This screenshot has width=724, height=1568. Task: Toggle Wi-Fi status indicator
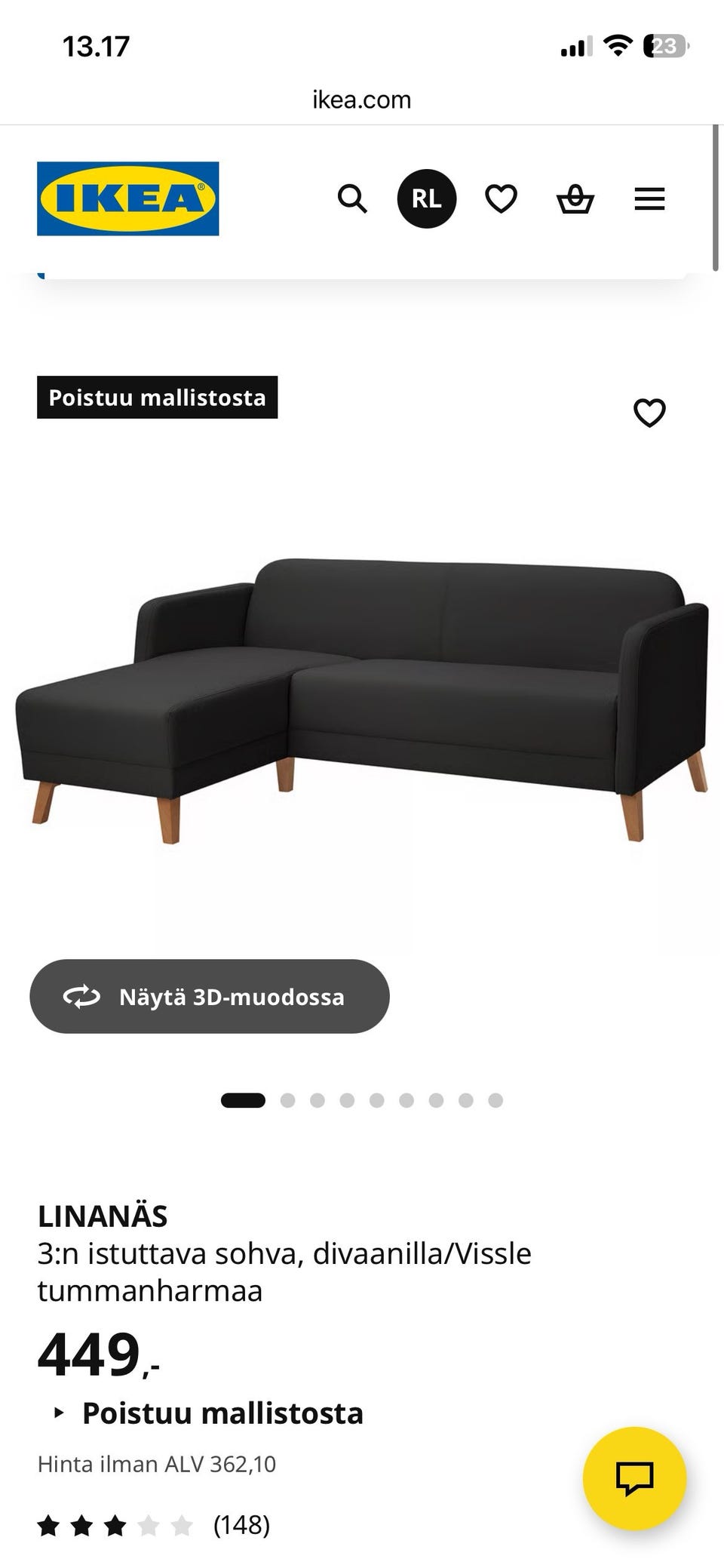(x=617, y=45)
